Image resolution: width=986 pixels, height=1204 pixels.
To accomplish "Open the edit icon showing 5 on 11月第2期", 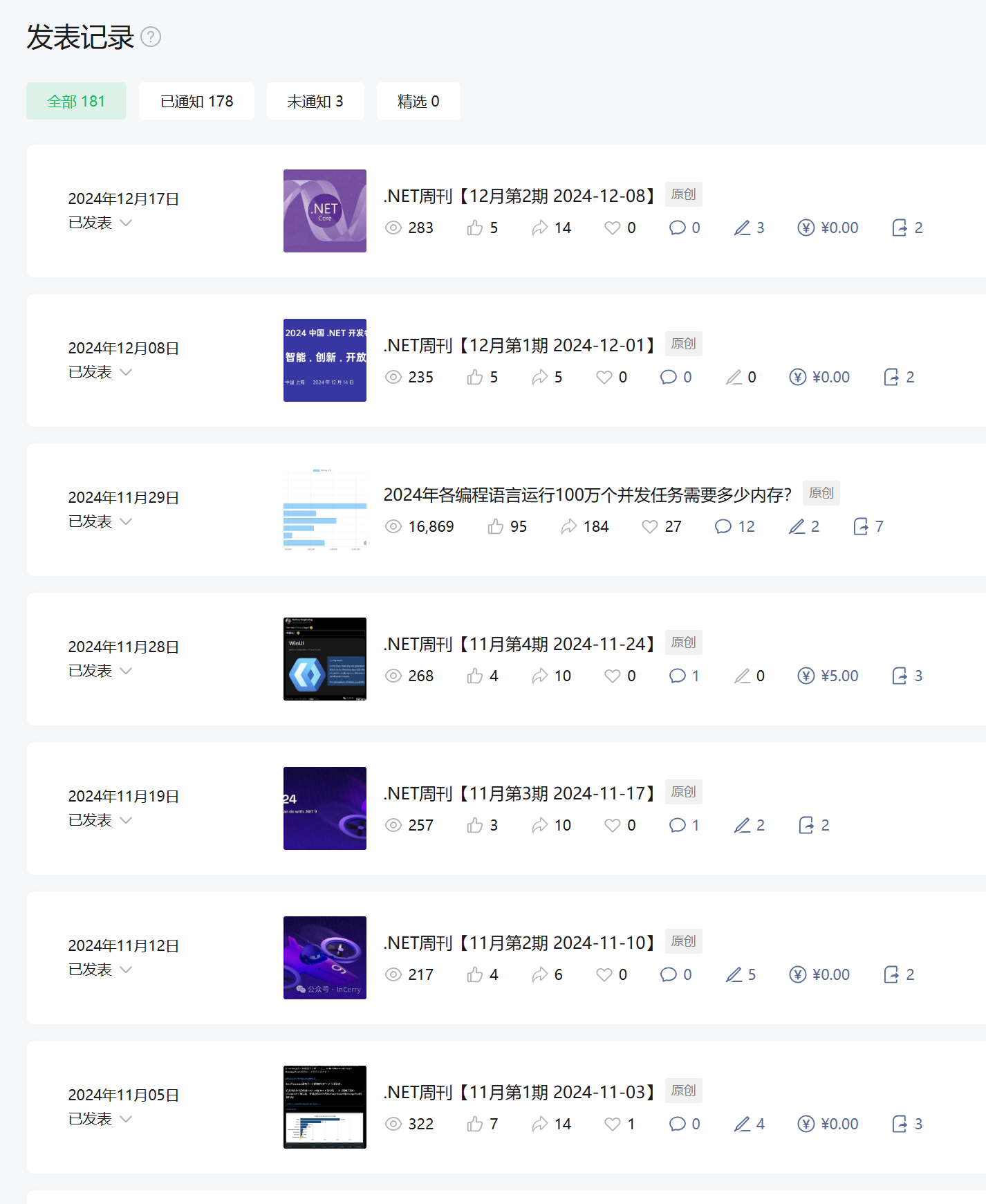I will point(741,975).
